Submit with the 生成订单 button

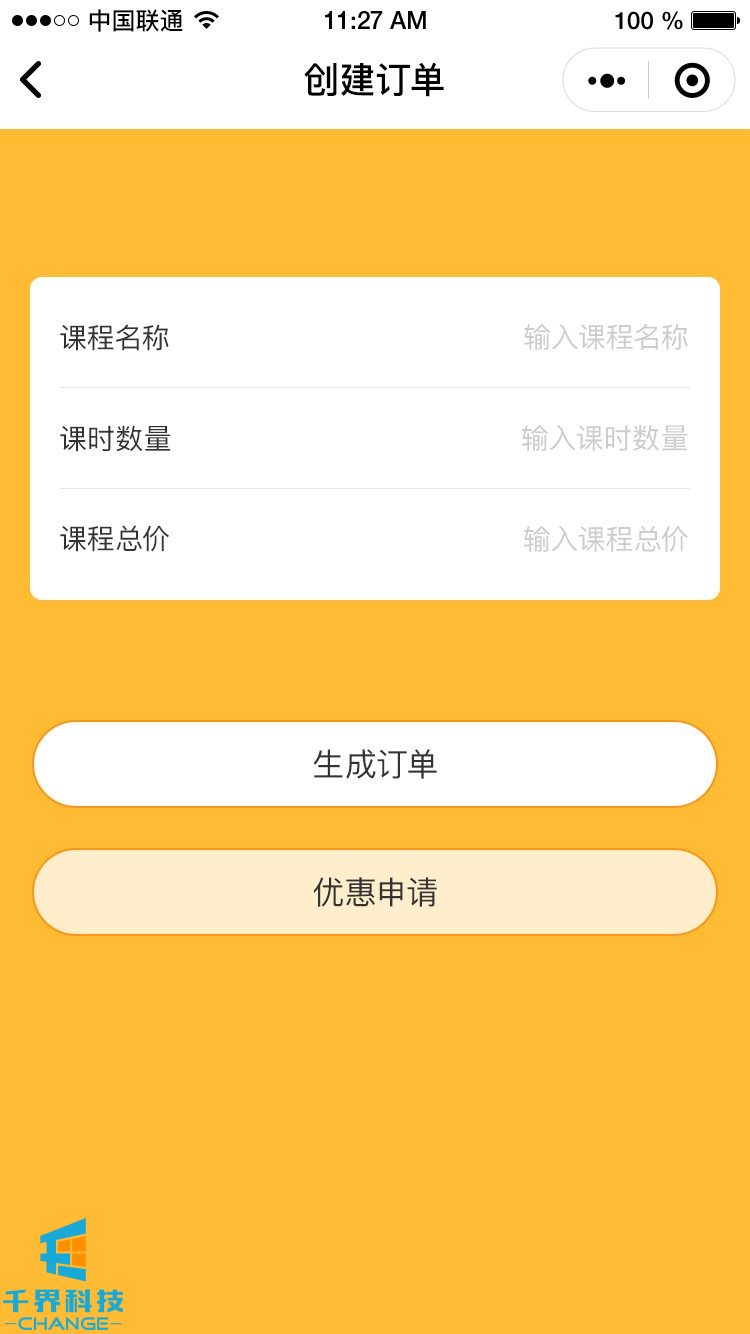coord(375,764)
